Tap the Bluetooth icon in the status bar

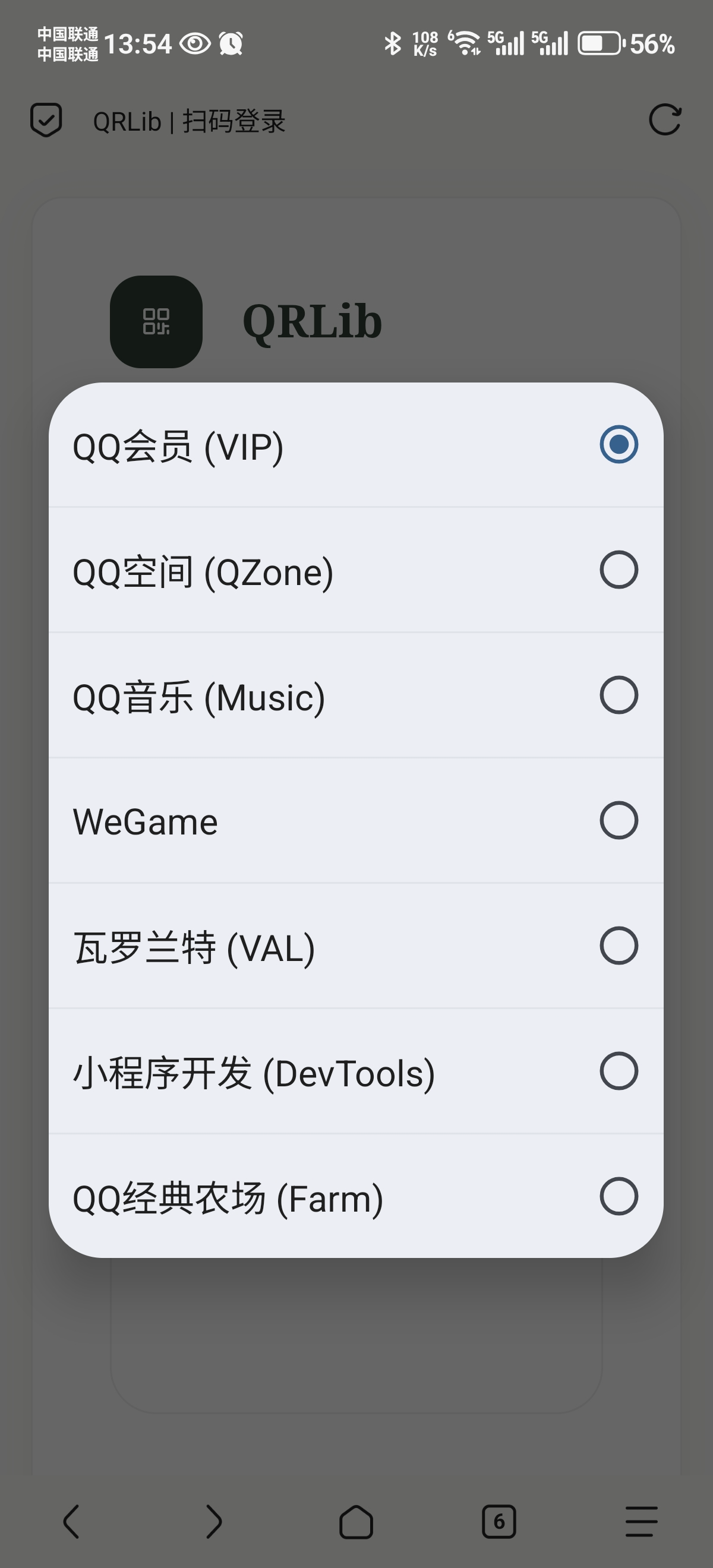393,43
